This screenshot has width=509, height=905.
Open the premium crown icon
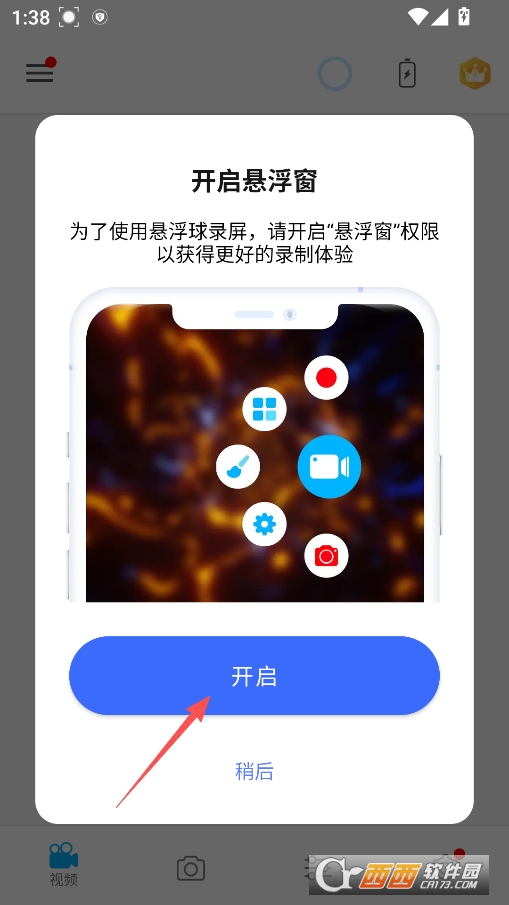click(475, 74)
